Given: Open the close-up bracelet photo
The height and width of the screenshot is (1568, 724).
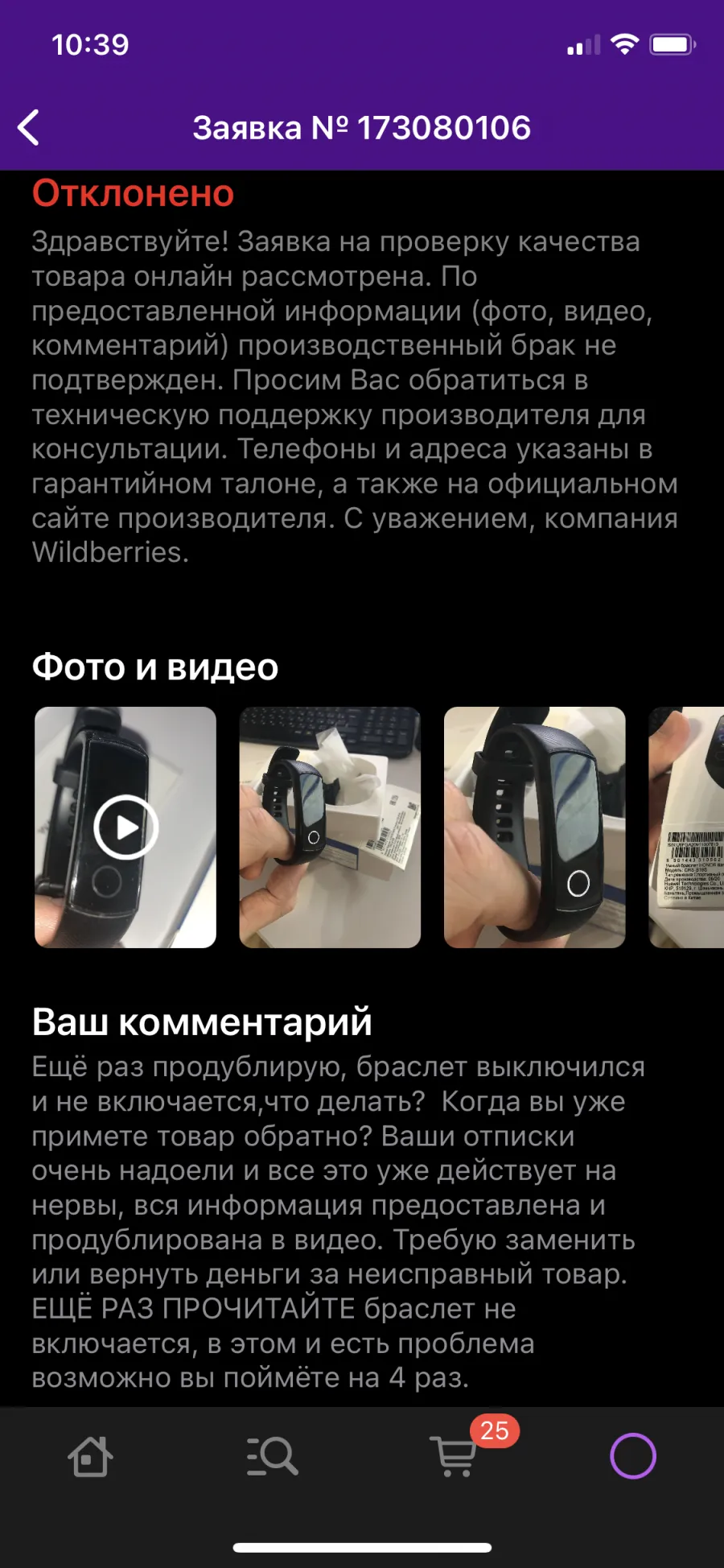Looking at the screenshot, I should pyautogui.click(x=535, y=827).
